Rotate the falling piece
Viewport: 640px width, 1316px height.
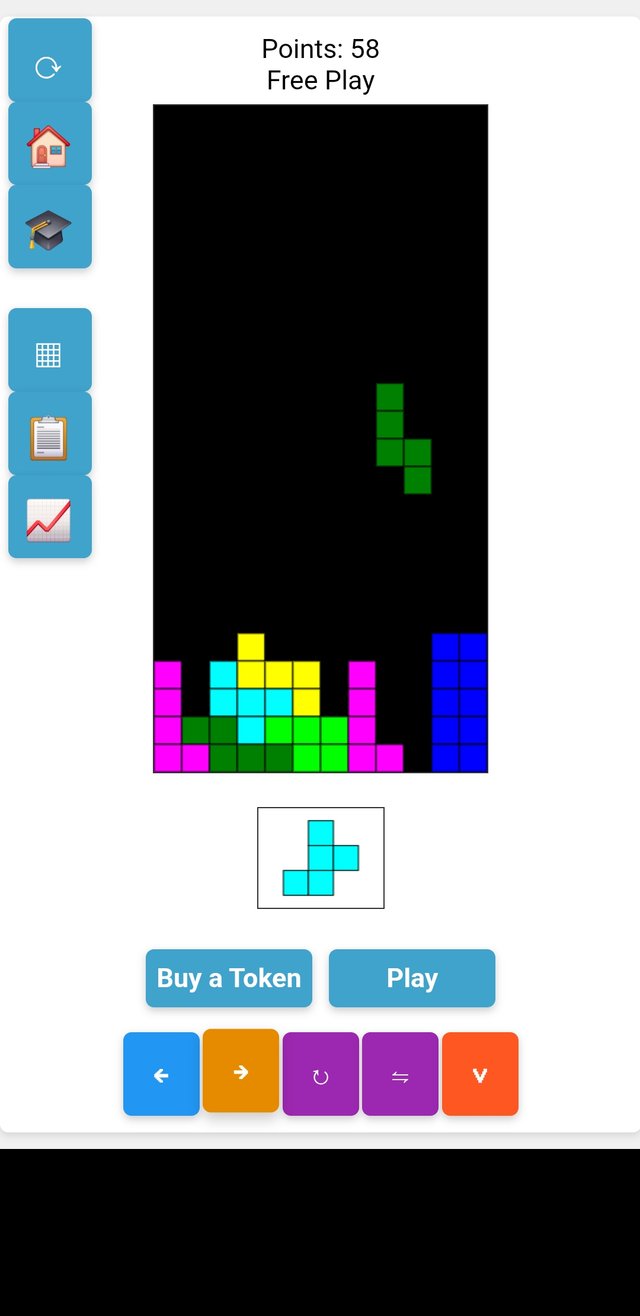[x=320, y=1075]
